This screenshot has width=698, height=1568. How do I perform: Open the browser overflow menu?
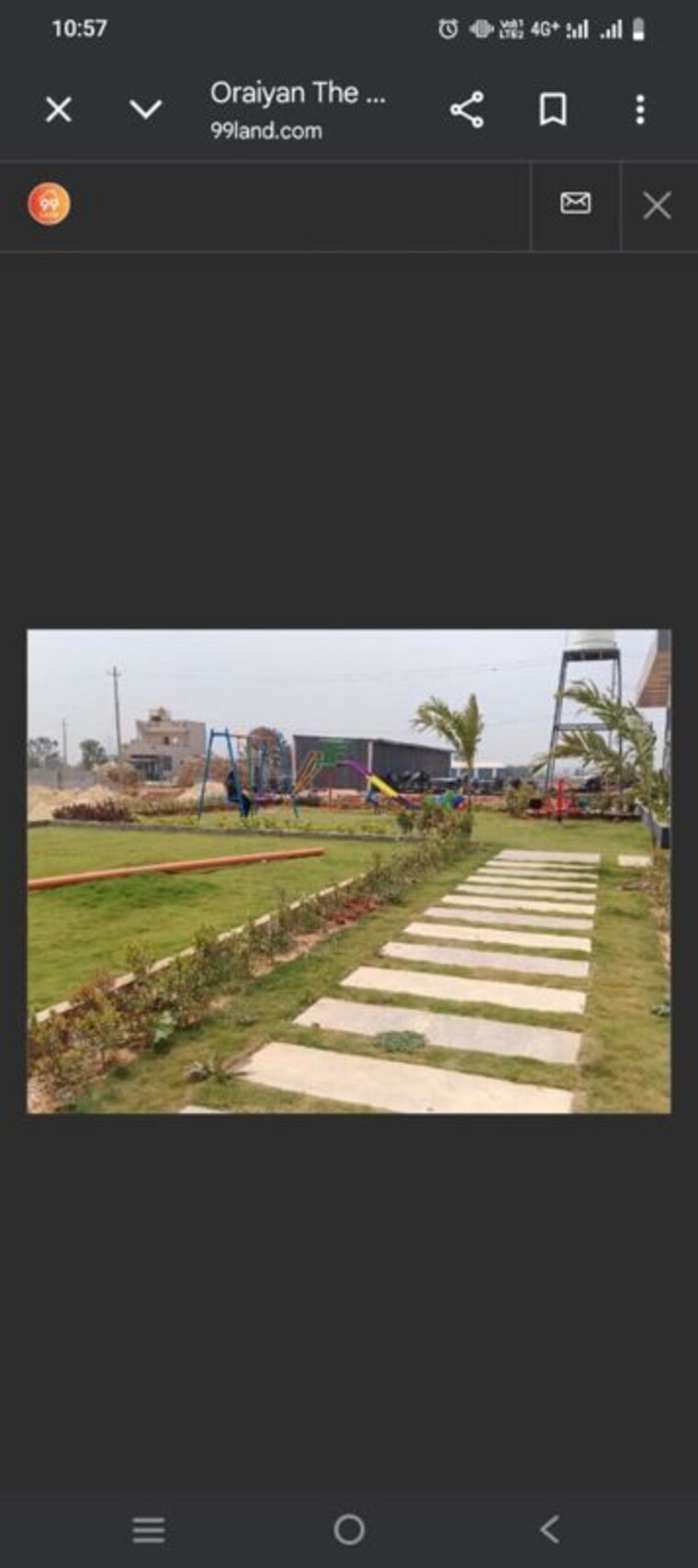click(x=640, y=110)
